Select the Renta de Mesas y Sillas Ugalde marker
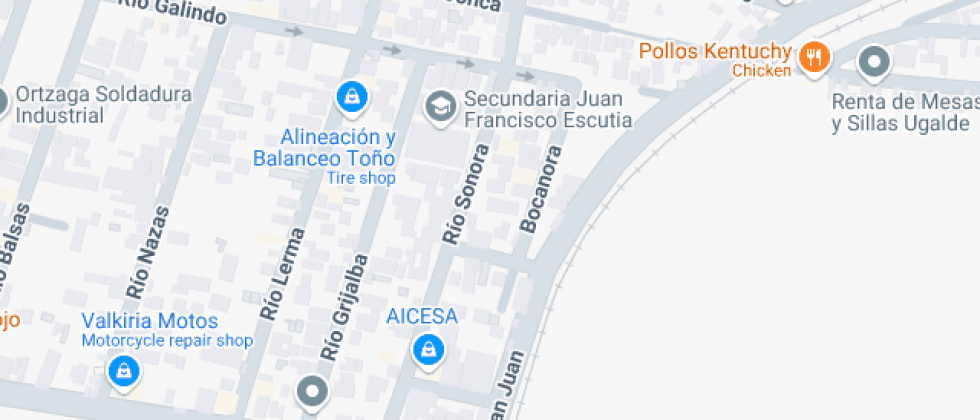Viewport: 980px width, 420px height. click(875, 64)
